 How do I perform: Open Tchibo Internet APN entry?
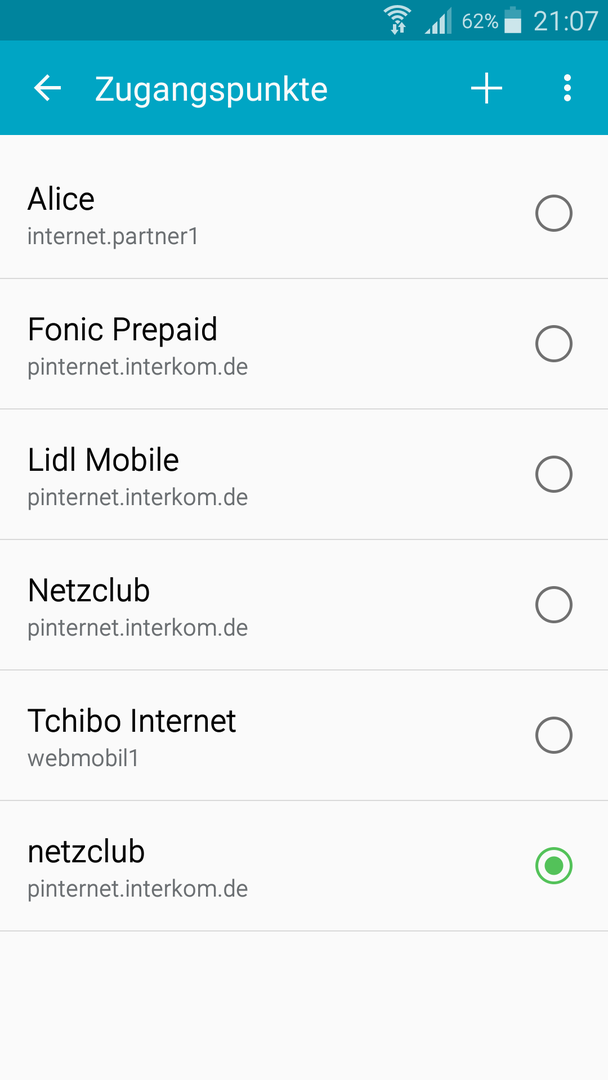coord(304,735)
